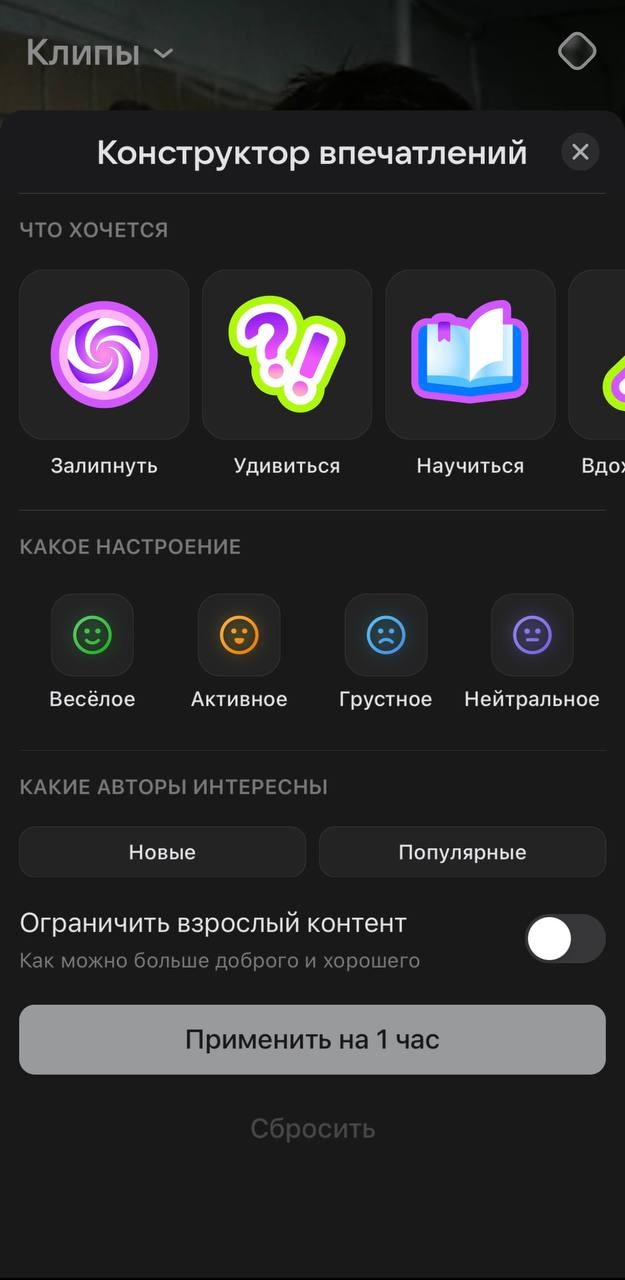Tap the diamond icon in the top corner
The image size is (625, 1280).
pyautogui.click(x=577, y=51)
